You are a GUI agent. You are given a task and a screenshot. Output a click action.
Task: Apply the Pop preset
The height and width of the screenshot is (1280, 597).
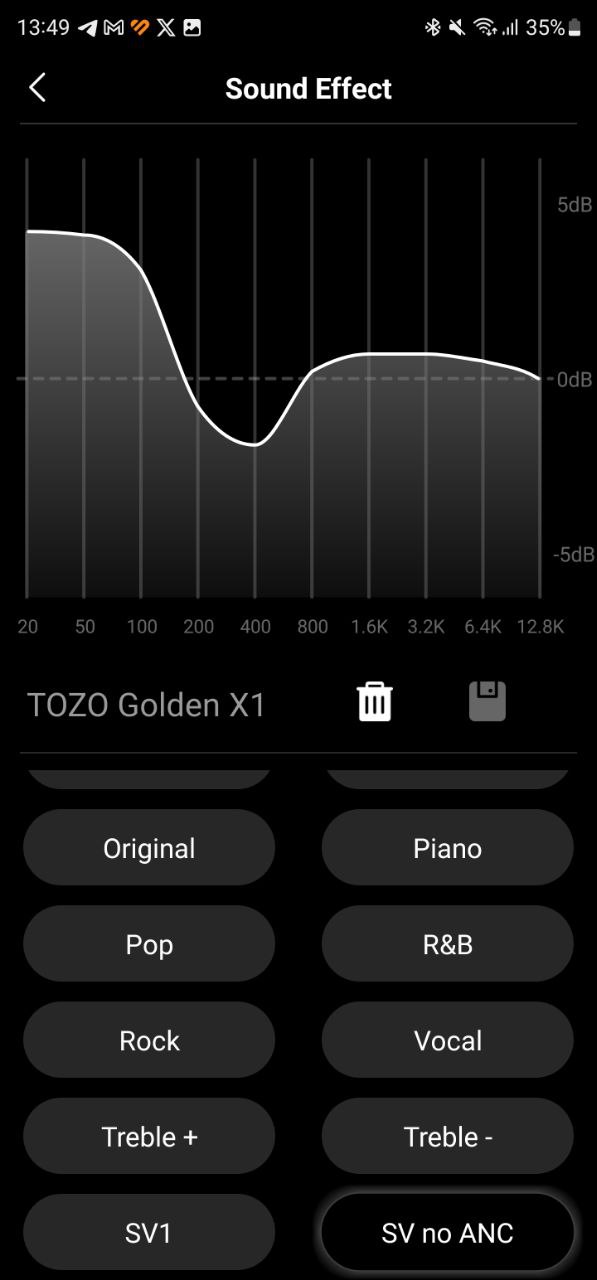coord(149,944)
